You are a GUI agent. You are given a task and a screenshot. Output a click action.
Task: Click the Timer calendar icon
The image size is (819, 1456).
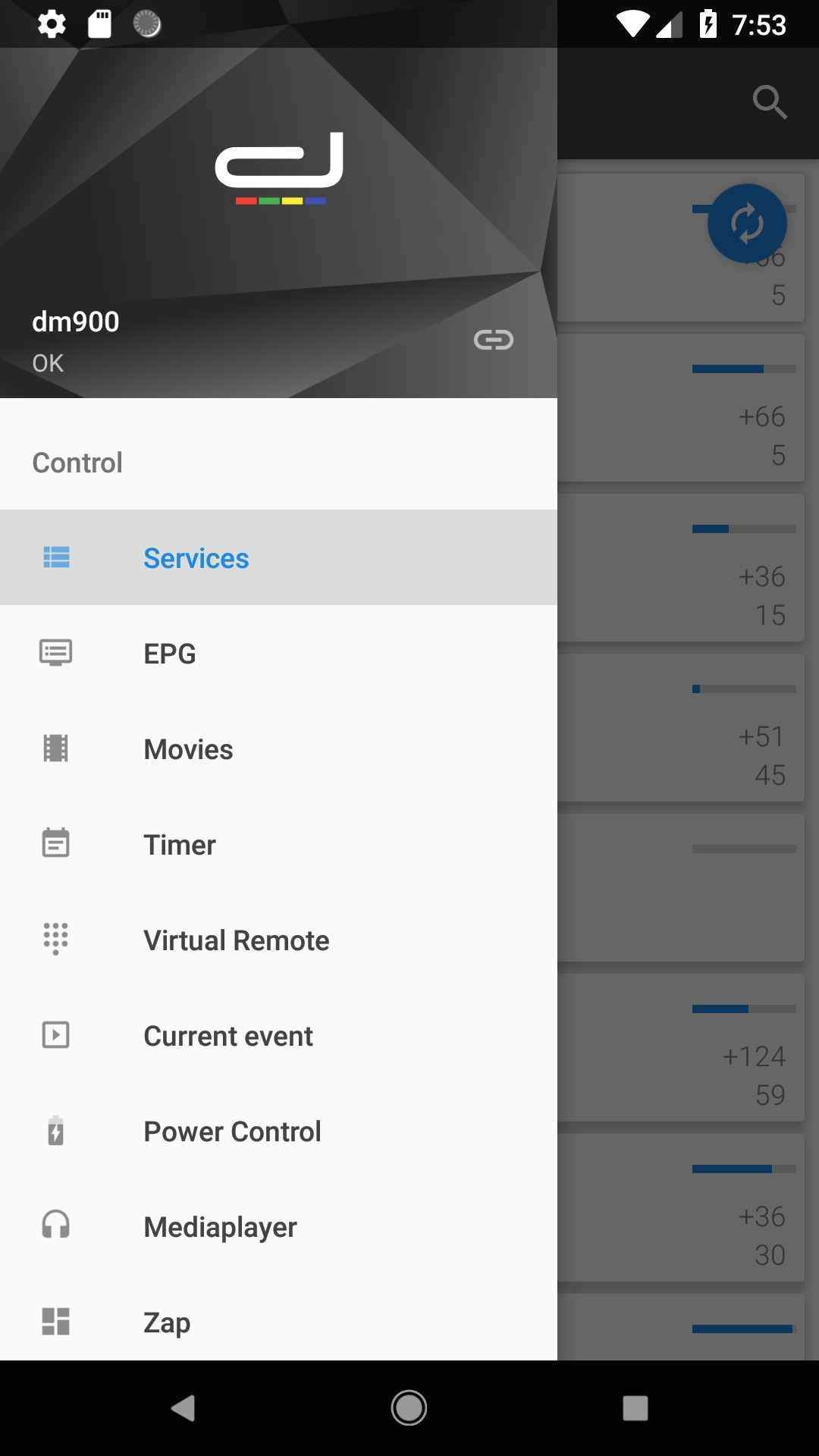click(57, 843)
